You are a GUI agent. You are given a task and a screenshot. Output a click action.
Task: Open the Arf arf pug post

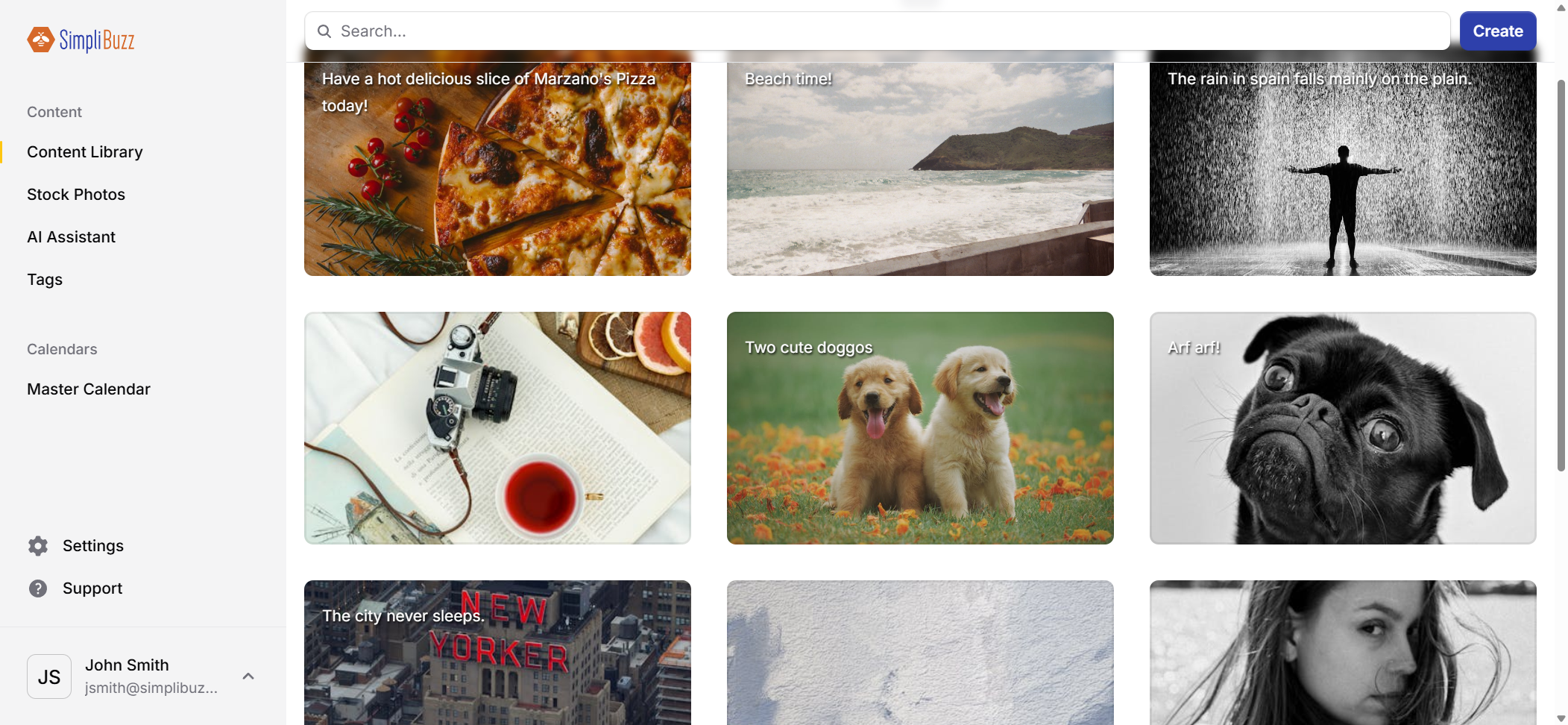click(x=1342, y=428)
